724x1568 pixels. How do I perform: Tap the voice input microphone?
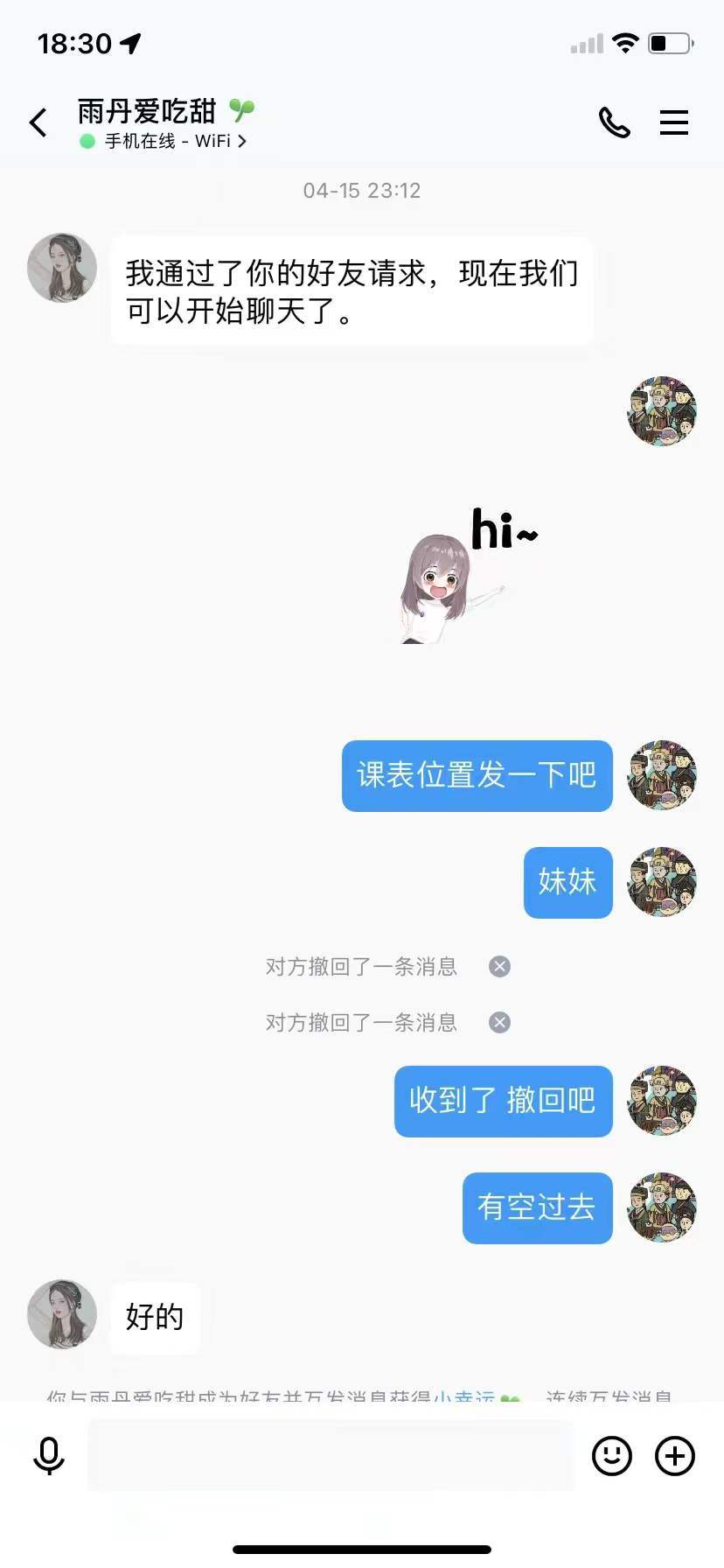[x=49, y=1456]
